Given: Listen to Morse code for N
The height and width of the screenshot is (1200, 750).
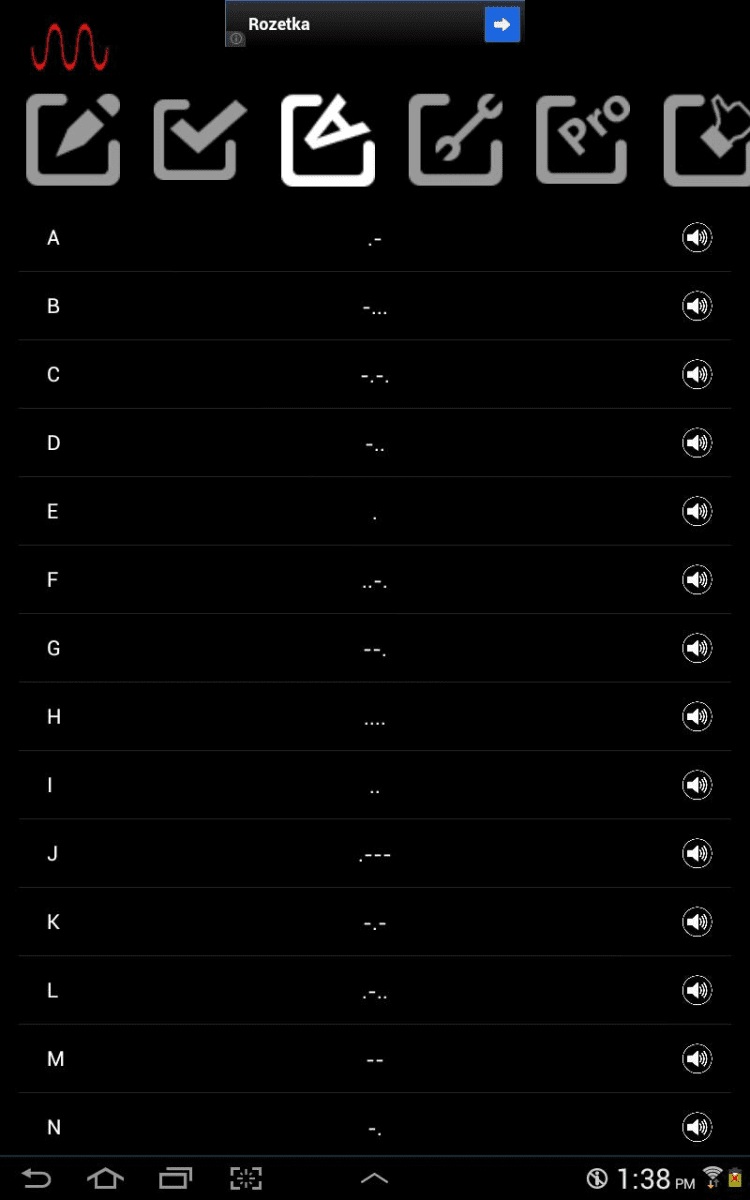Looking at the screenshot, I should pos(697,1127).
